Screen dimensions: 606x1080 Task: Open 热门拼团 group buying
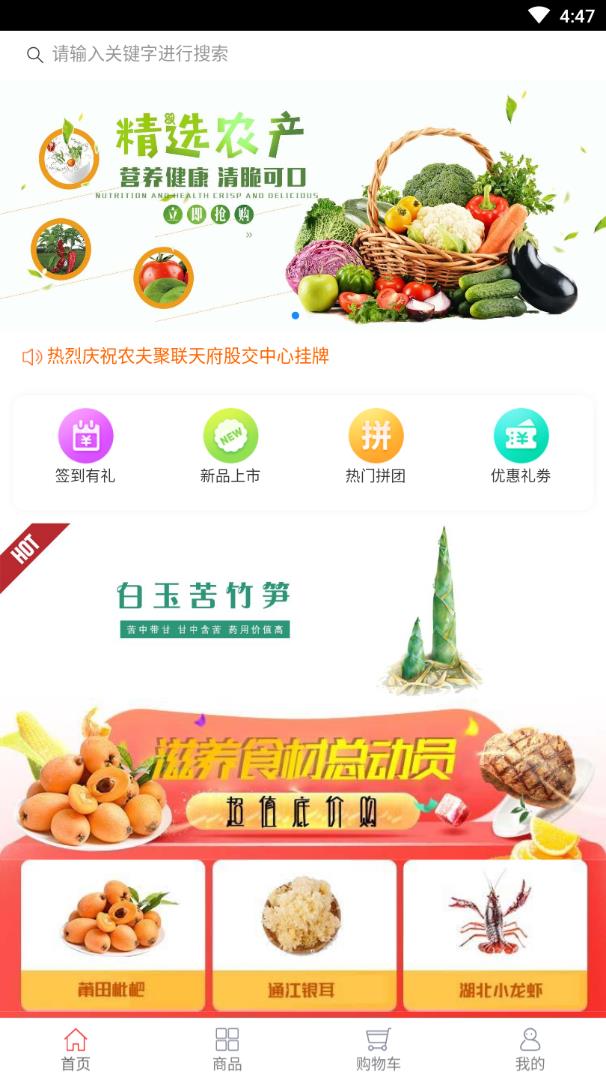375,447
